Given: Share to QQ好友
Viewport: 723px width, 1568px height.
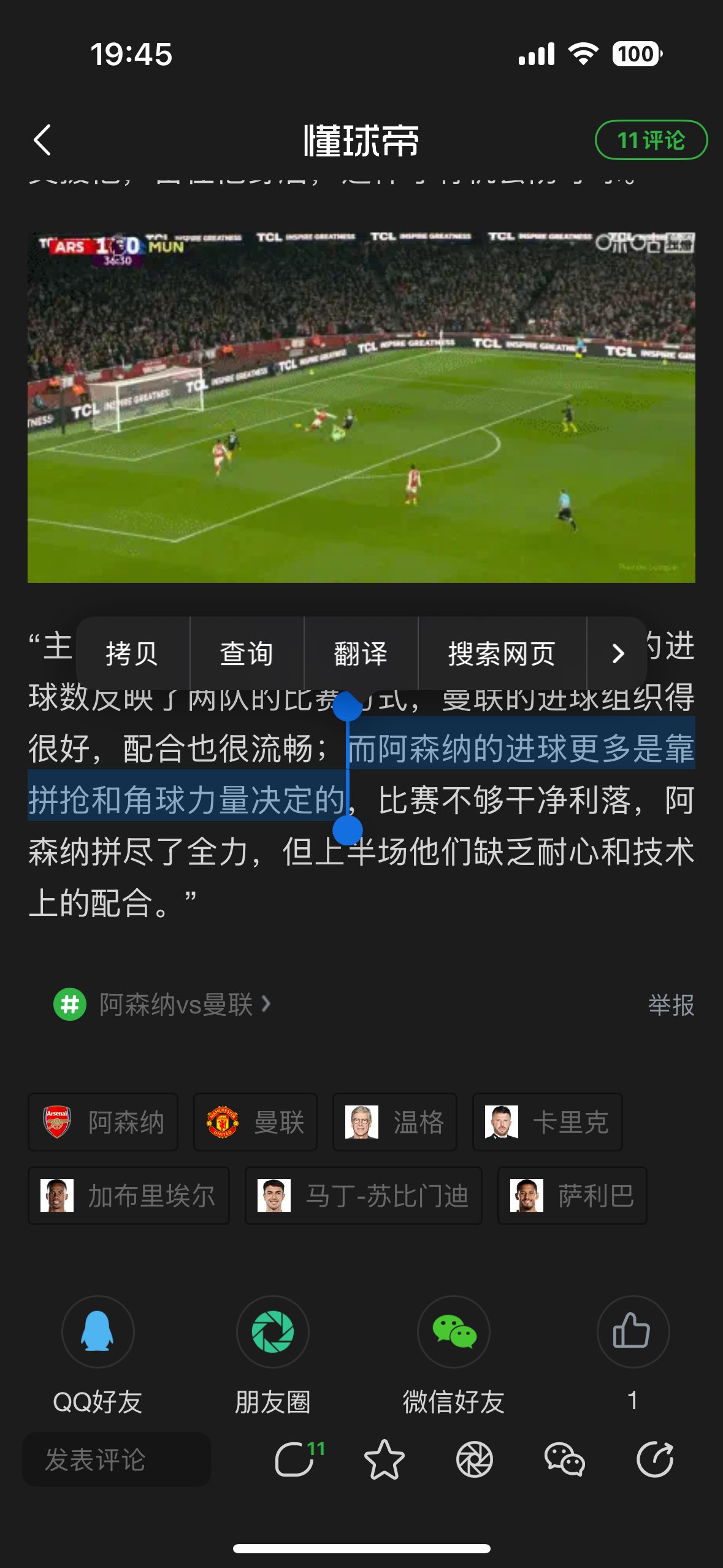Looking at the screenshot, I should [x=98, y=1332].
